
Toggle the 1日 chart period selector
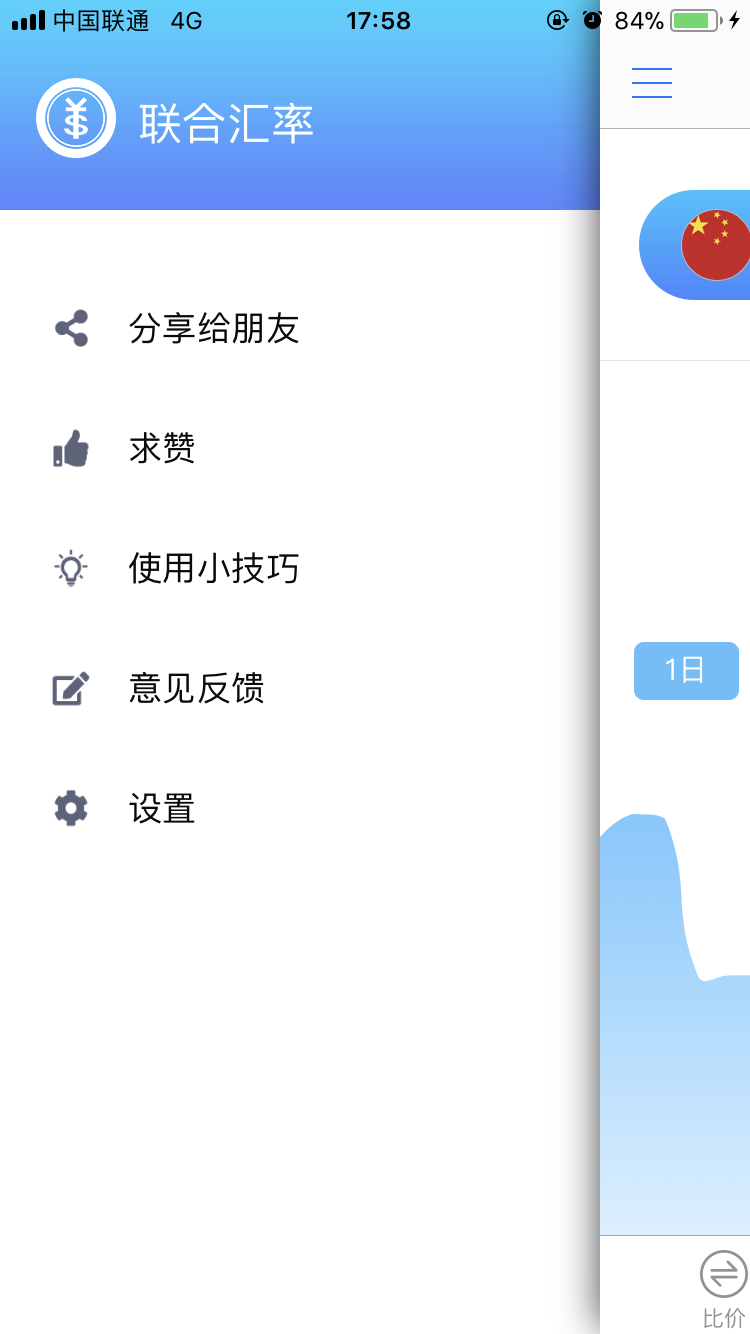point(686,670)
